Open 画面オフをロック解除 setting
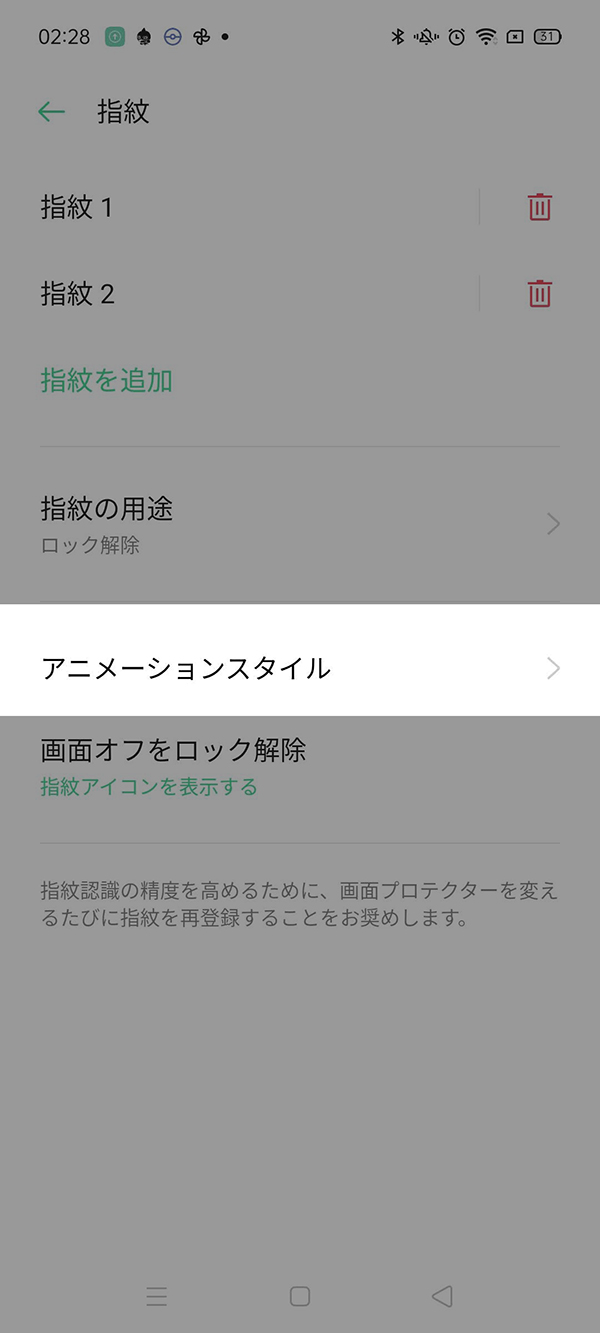The width and height of the screenshot is (600, 1333). tap(300, 767)
